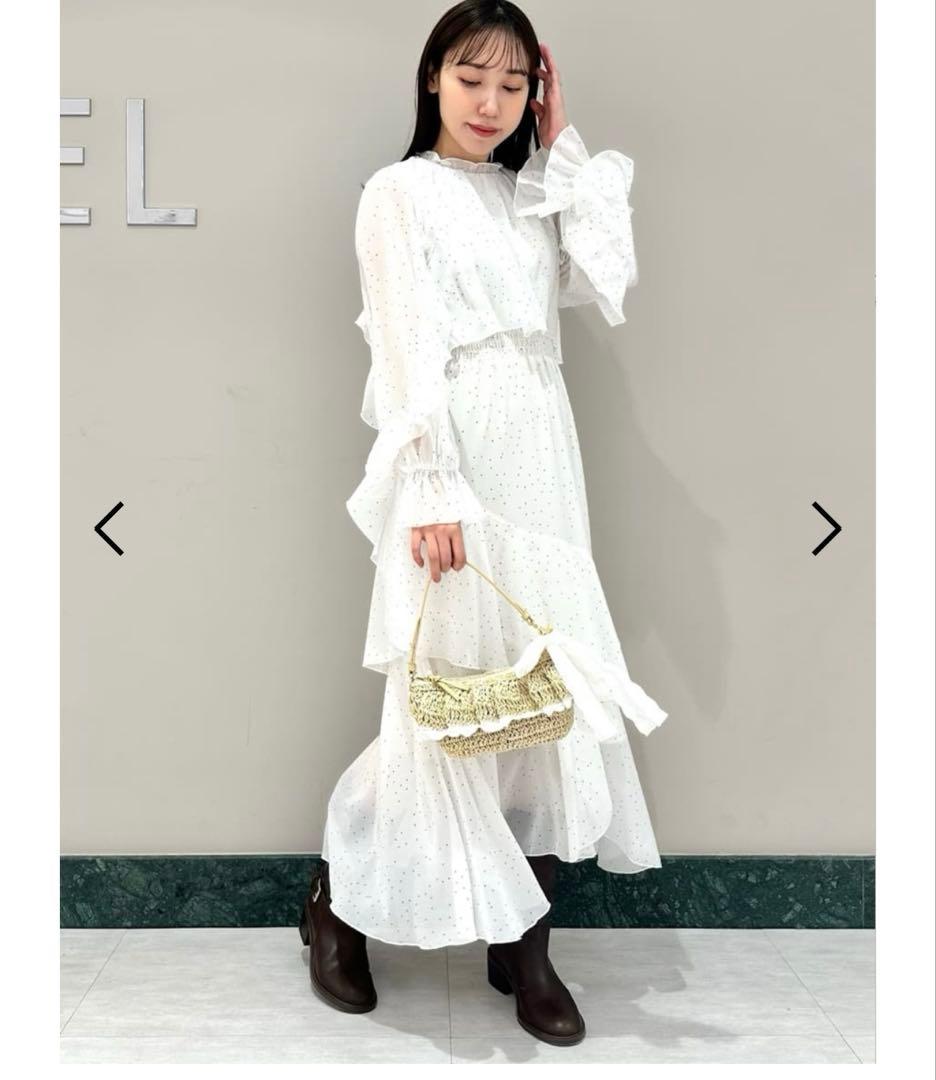Show the next product photo

[826, 529]
